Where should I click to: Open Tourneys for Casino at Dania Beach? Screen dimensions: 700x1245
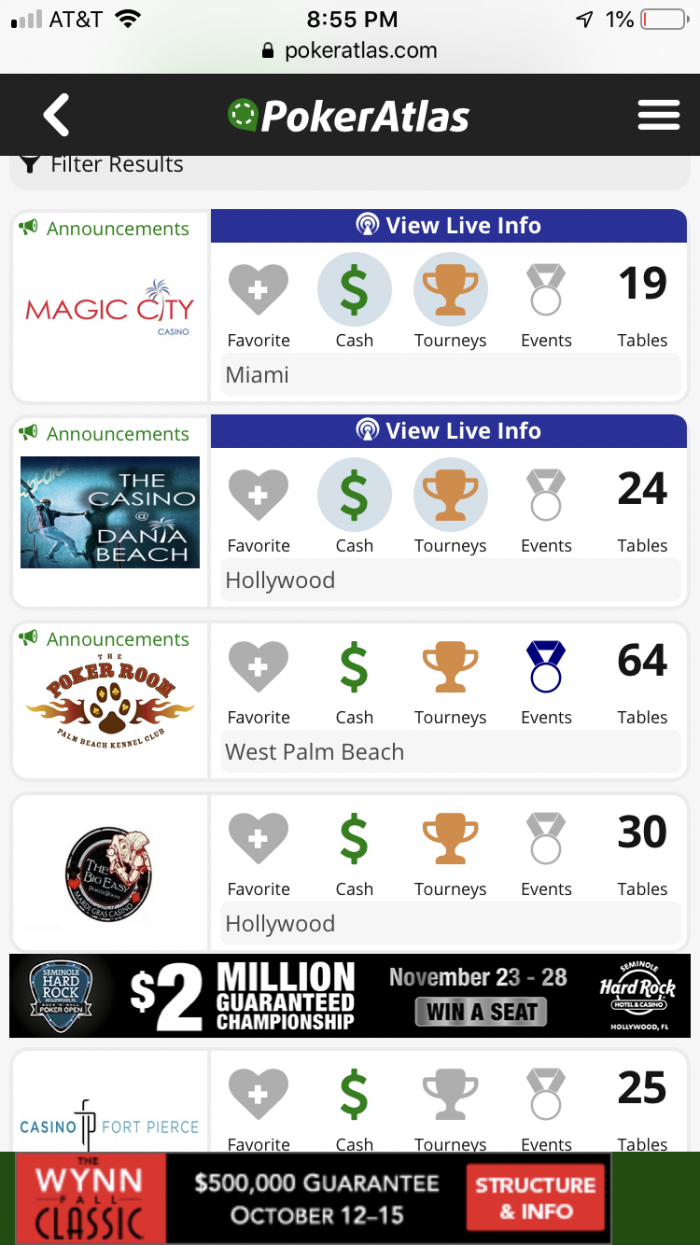(x=450, y=506)
